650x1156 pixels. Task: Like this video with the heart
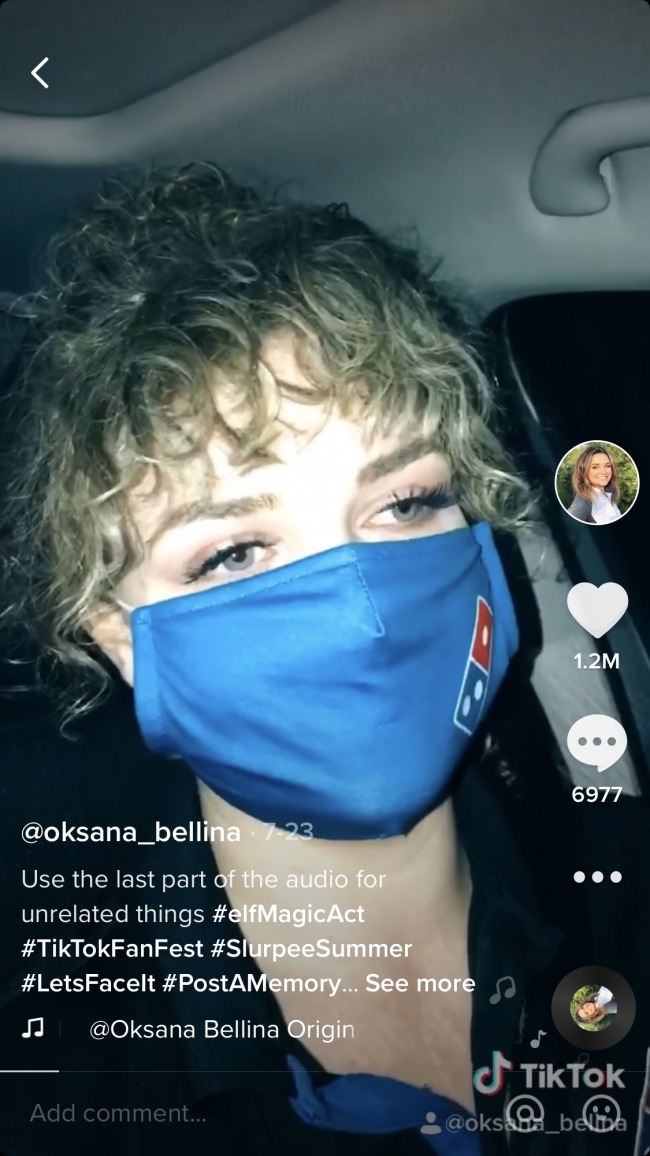[x=597, y=610]
